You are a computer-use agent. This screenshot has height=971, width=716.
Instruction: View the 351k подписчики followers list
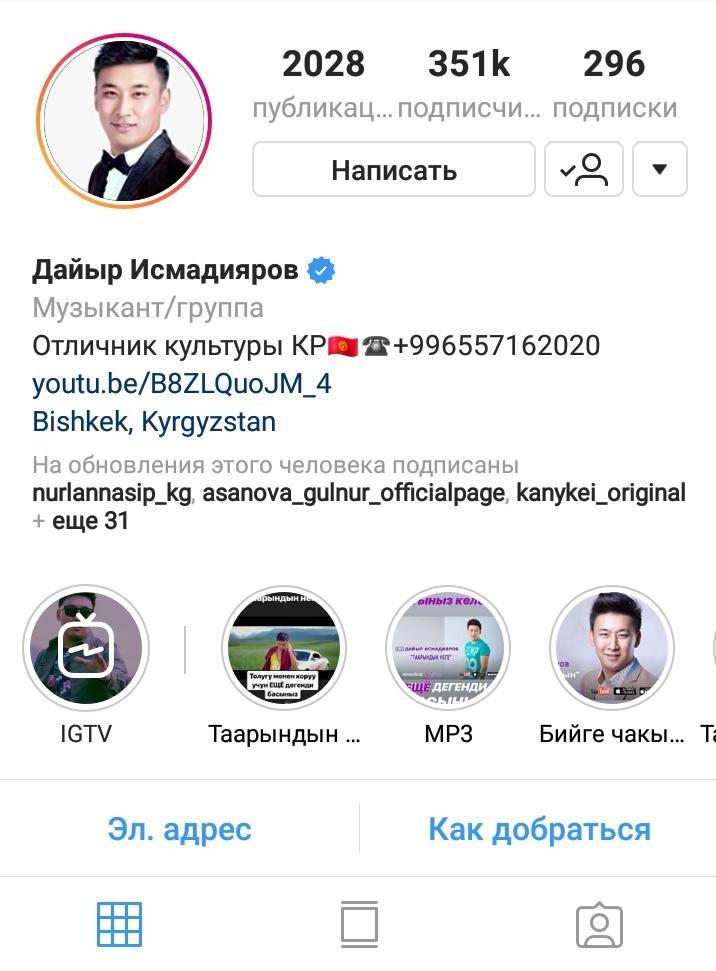coord(469,83)
